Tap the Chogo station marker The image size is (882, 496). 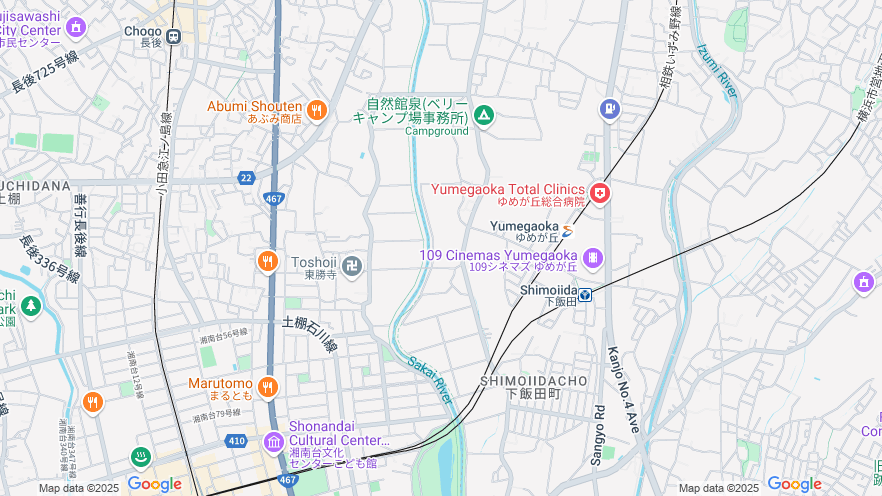pos(174,37)
